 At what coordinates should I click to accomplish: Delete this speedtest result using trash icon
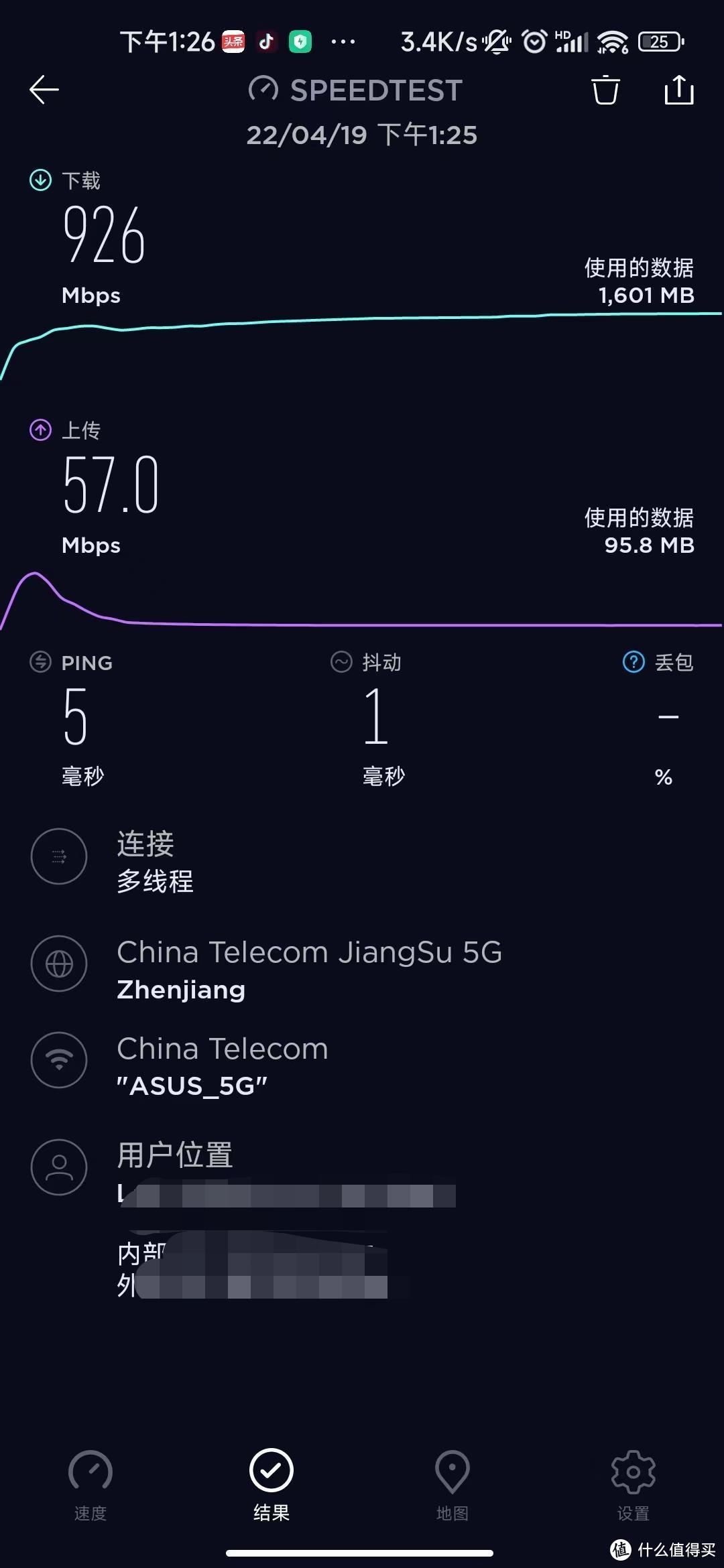(605, 91)
